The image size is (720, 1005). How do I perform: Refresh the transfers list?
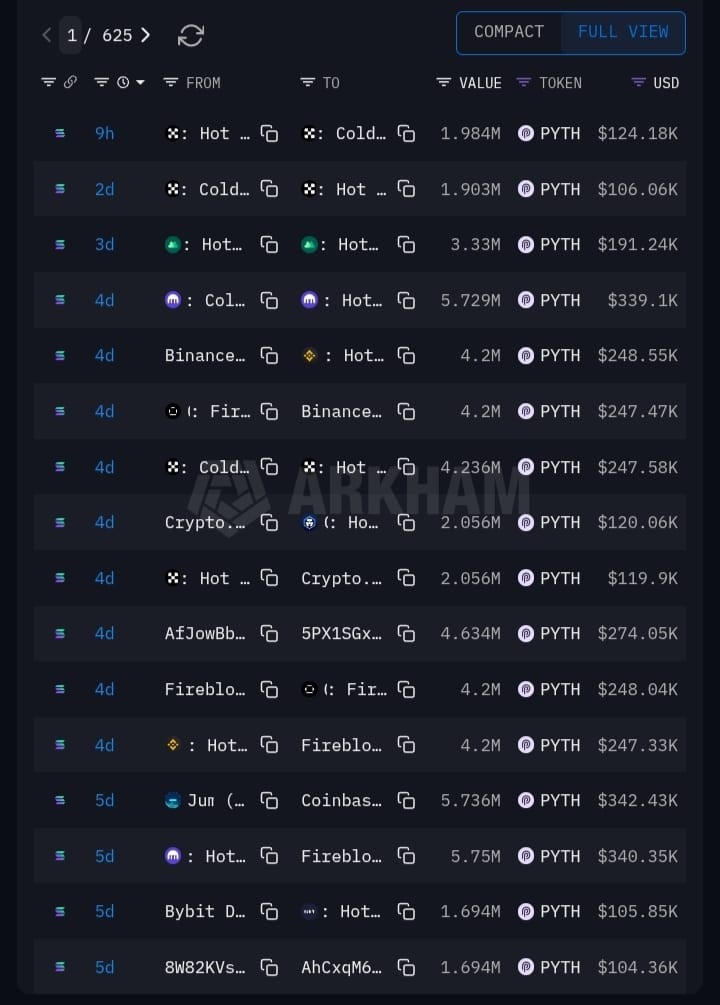pyautogui.click(x=190, y=35)
